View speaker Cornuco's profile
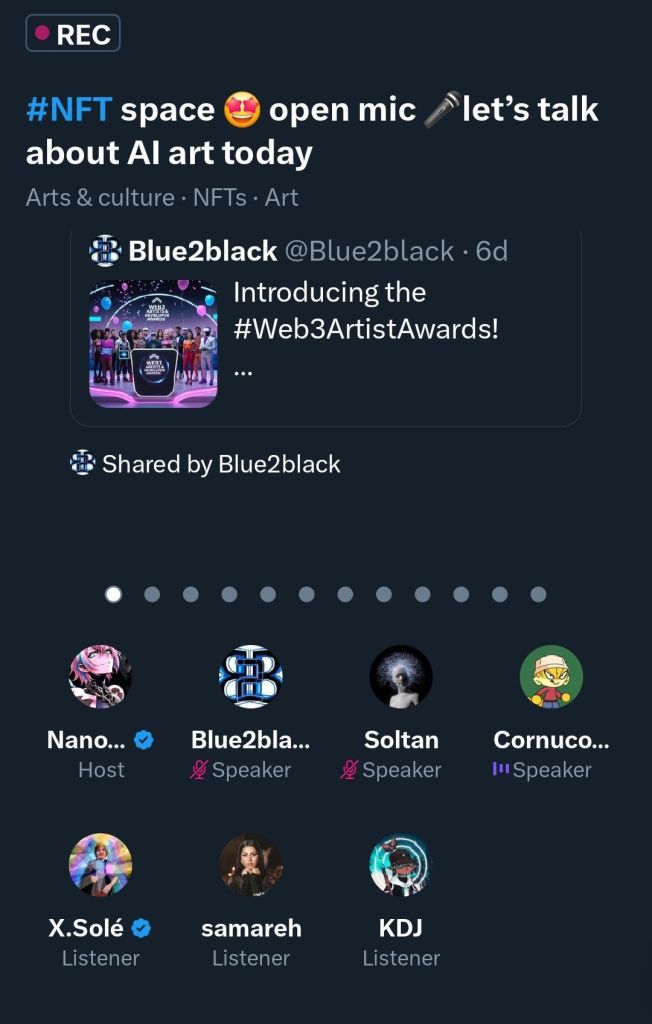Screen dimensions: 652x1024 point(551,677)
